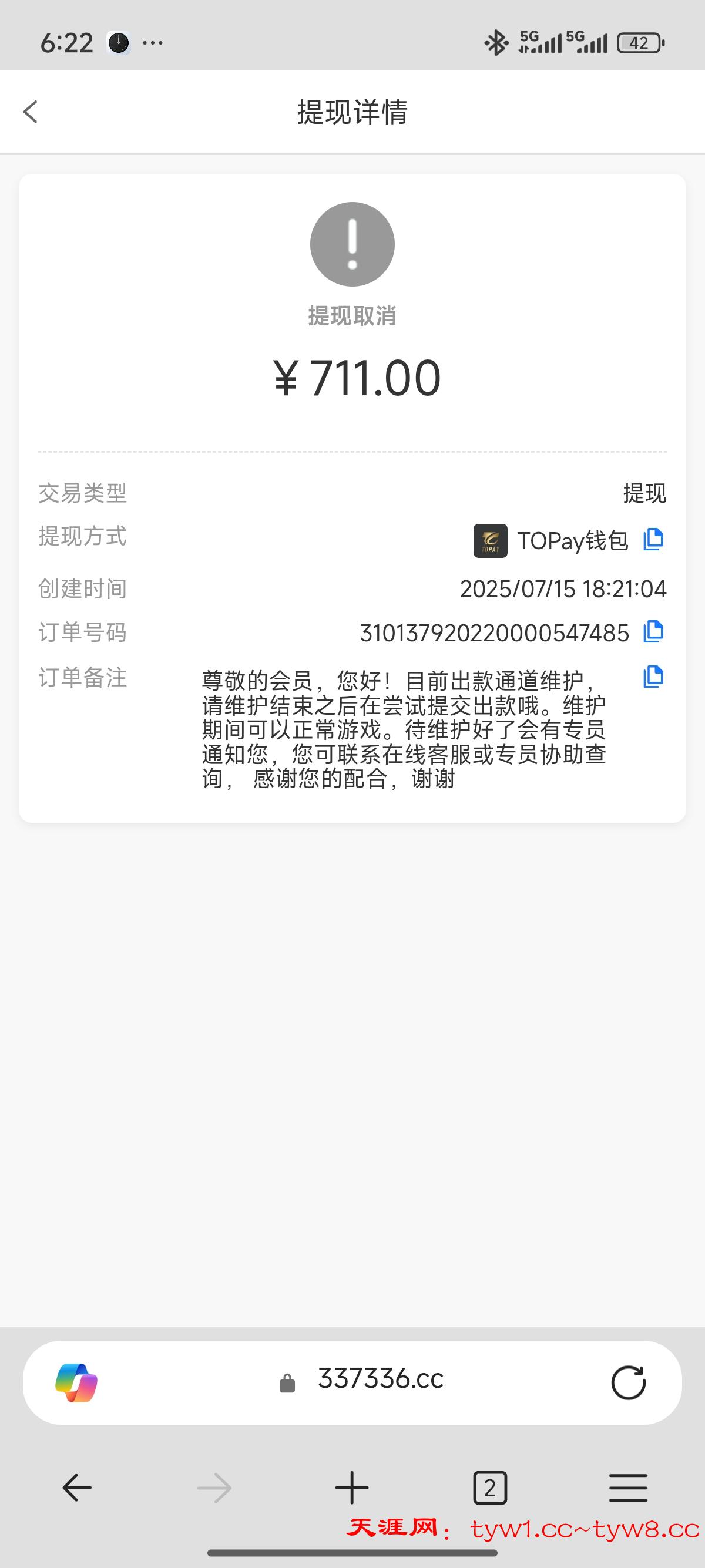Viewport: 705px width, 1568px height.
Task: Navigate back in the browser
Action: [x=77, y=1488]
